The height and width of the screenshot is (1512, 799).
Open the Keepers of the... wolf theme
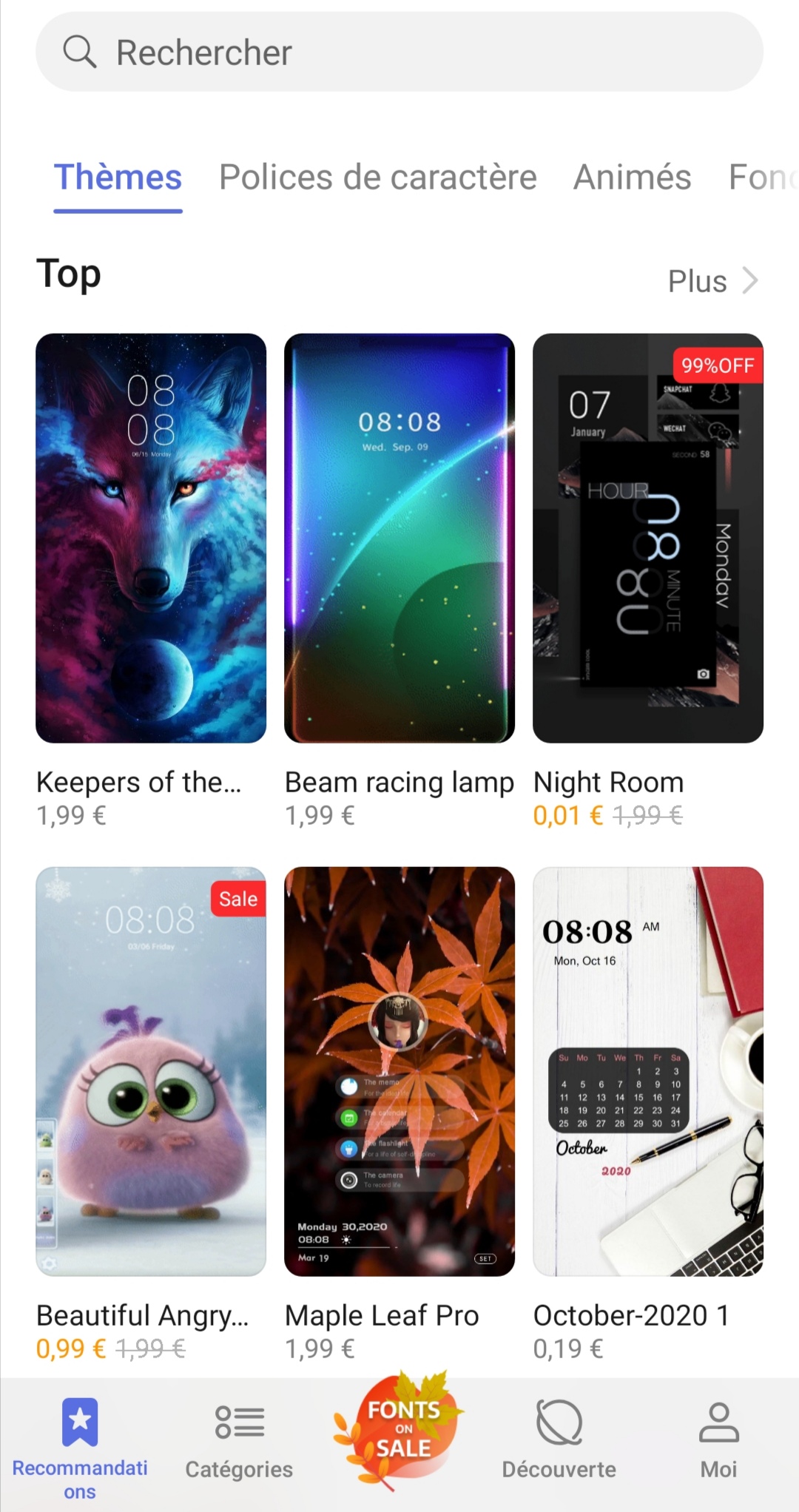tap(151, 538)
